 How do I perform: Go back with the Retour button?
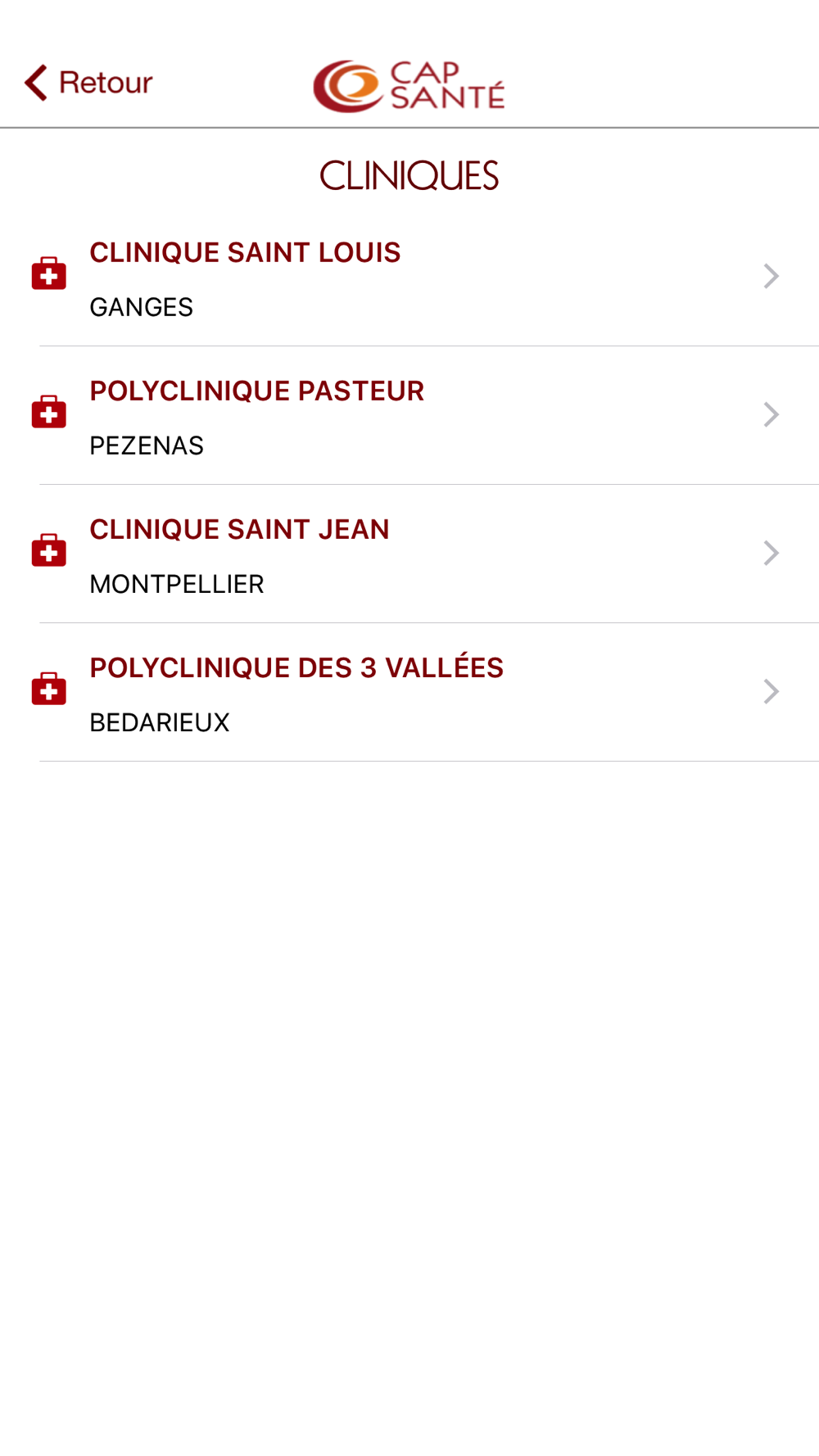click(x=88, y=83)
